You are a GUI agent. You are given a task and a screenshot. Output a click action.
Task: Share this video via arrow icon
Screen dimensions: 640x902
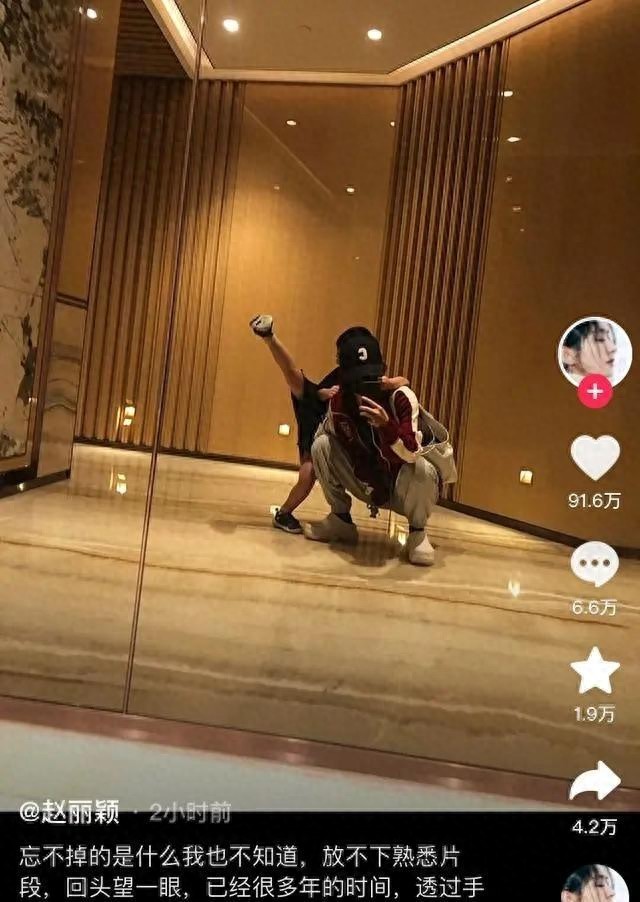click(x=594, y=782)
